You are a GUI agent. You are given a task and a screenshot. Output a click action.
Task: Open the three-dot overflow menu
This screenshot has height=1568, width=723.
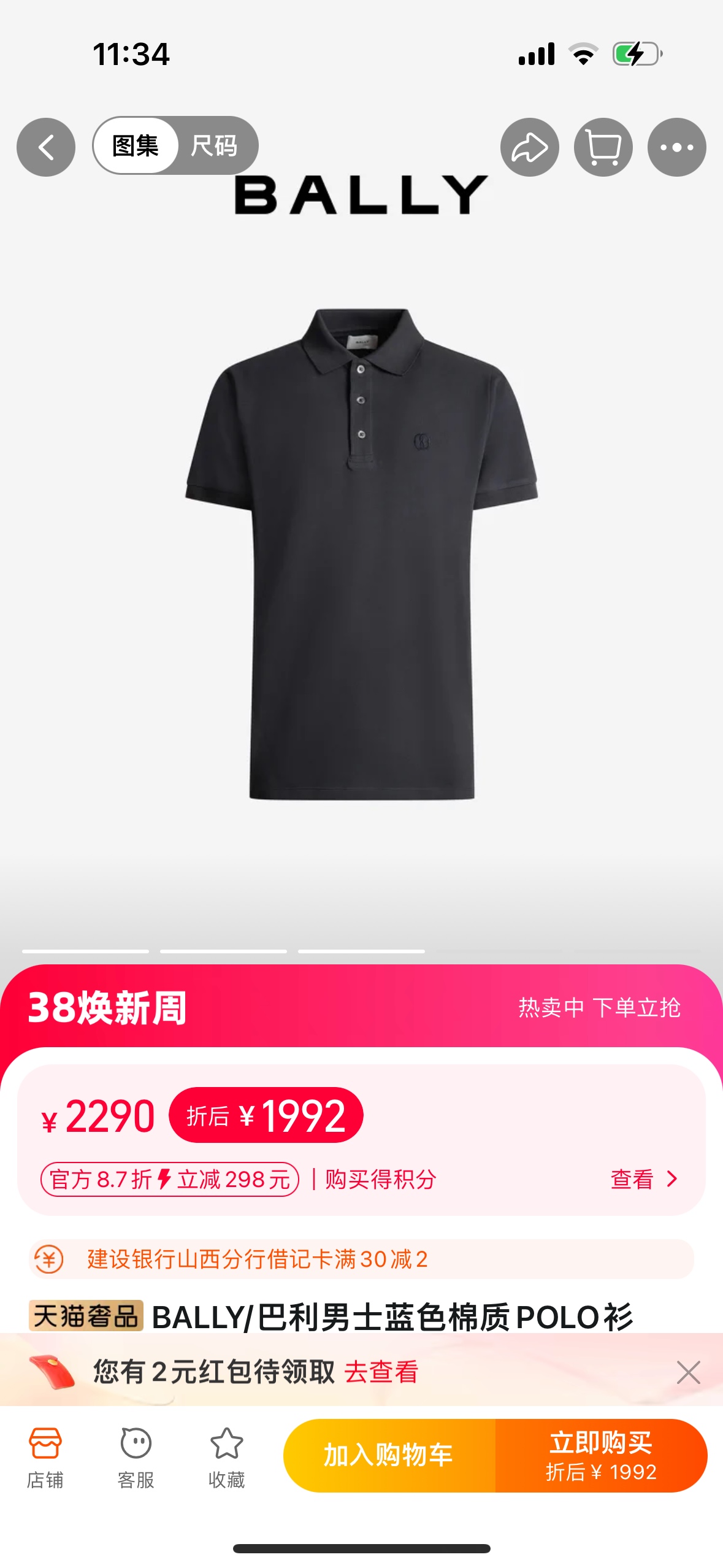(x=676, y=147)
